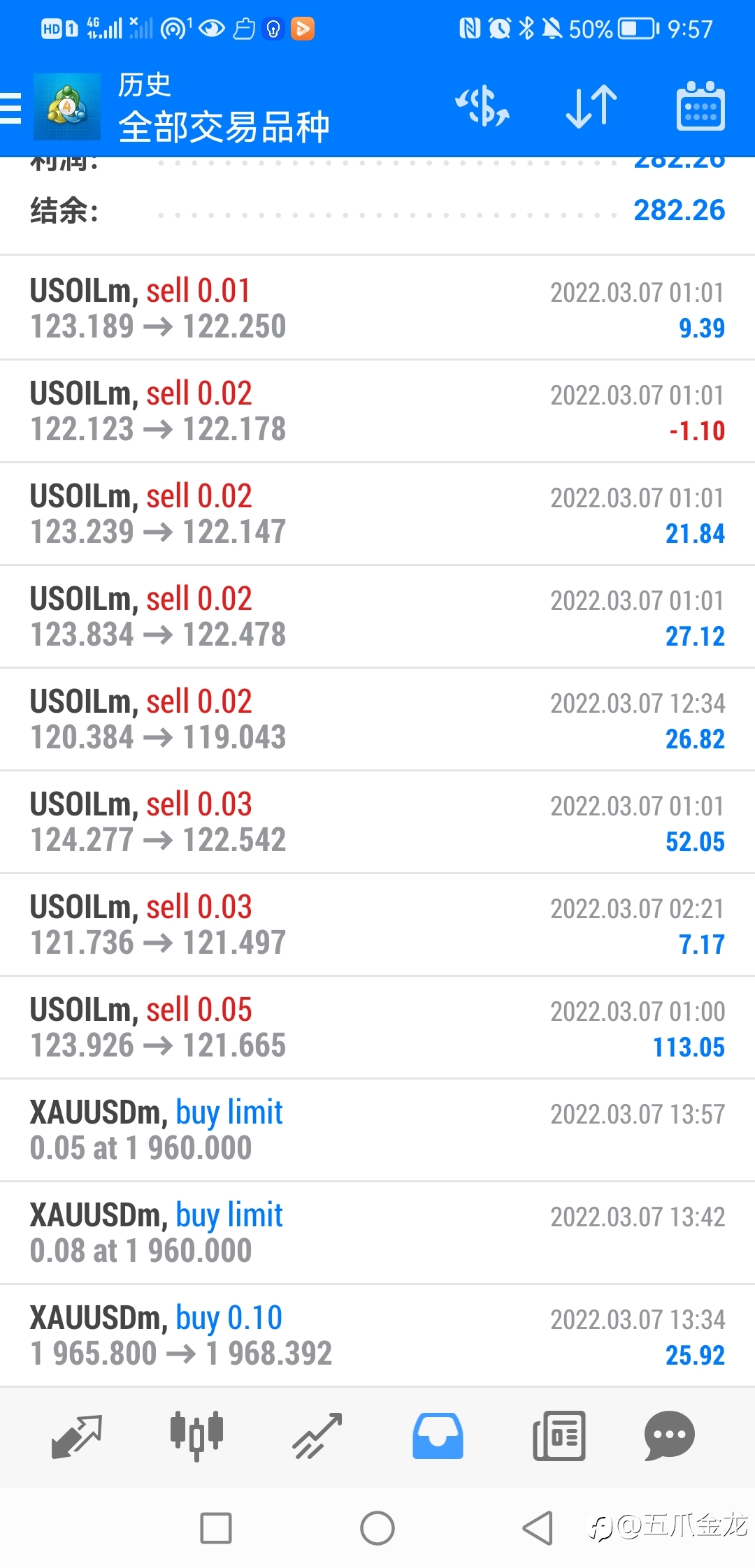Switch to the chat Messages tab
The image size is (755, 1568).
click(669, 1437)
